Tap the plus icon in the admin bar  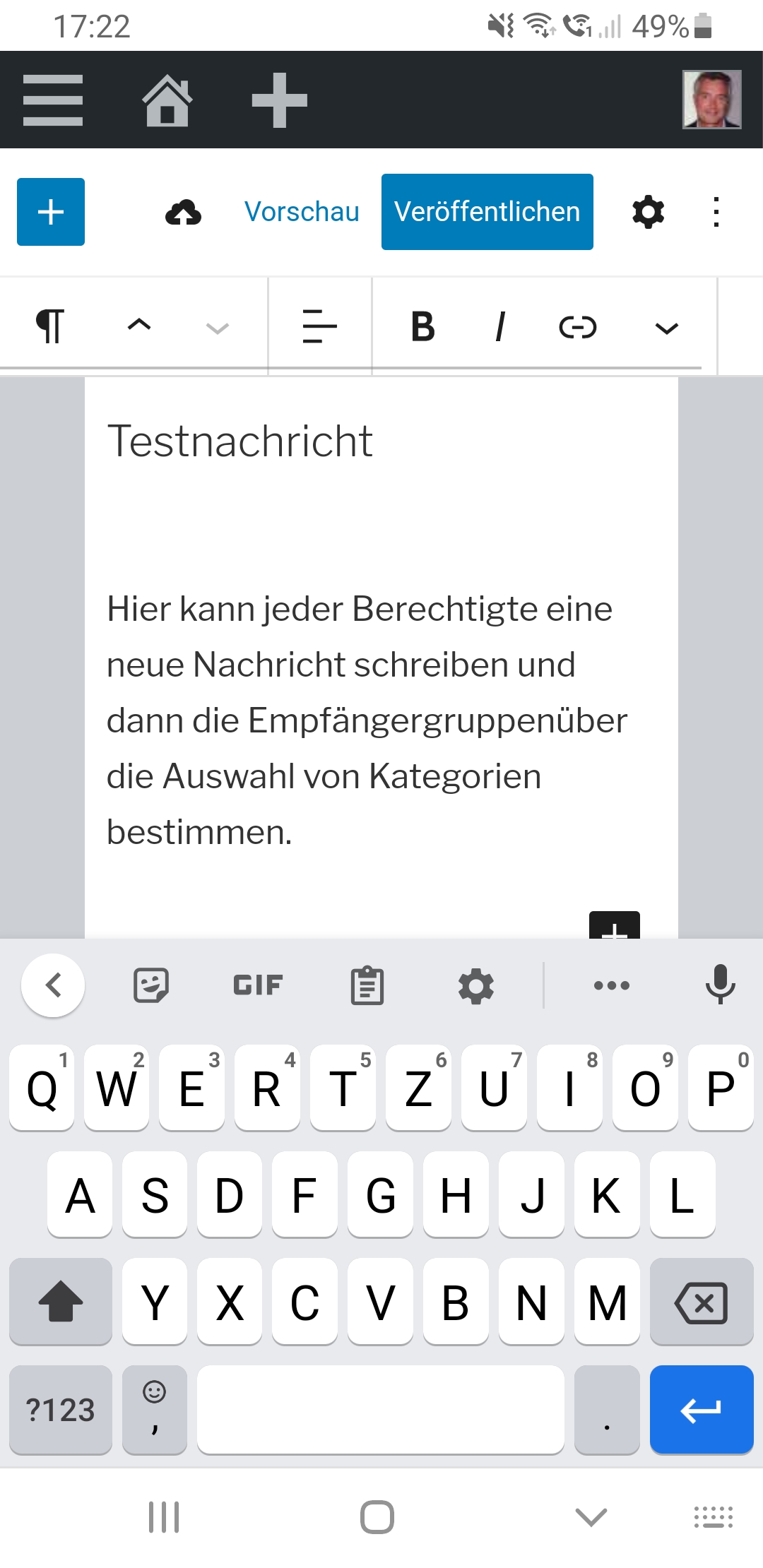(x=280, y=101)
